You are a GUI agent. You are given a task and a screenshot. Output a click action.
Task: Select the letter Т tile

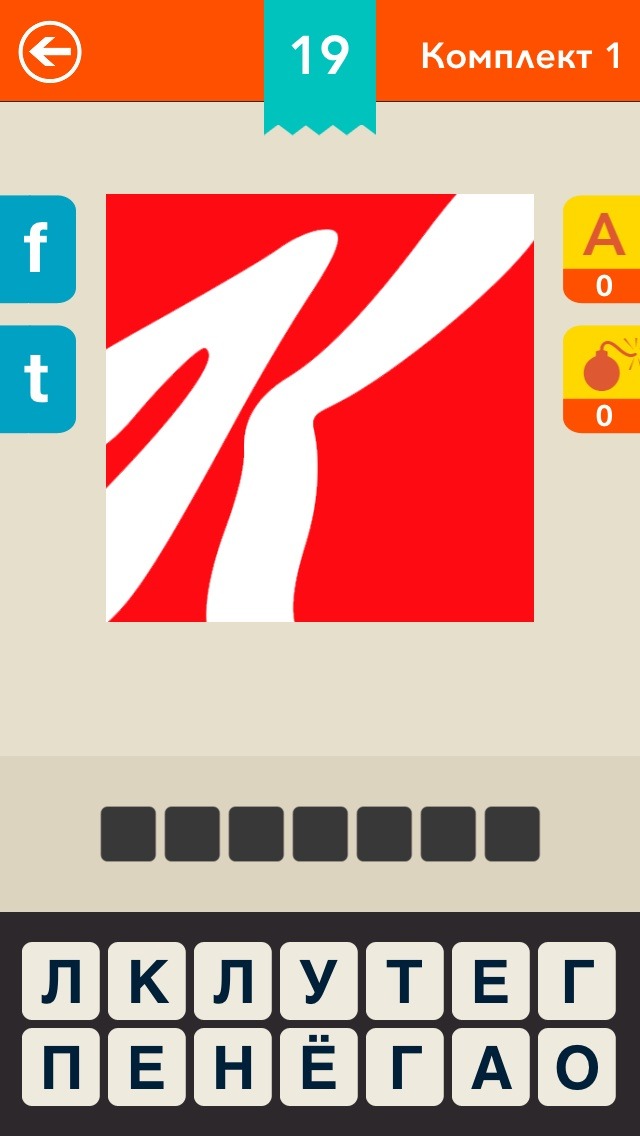point(404,980)
